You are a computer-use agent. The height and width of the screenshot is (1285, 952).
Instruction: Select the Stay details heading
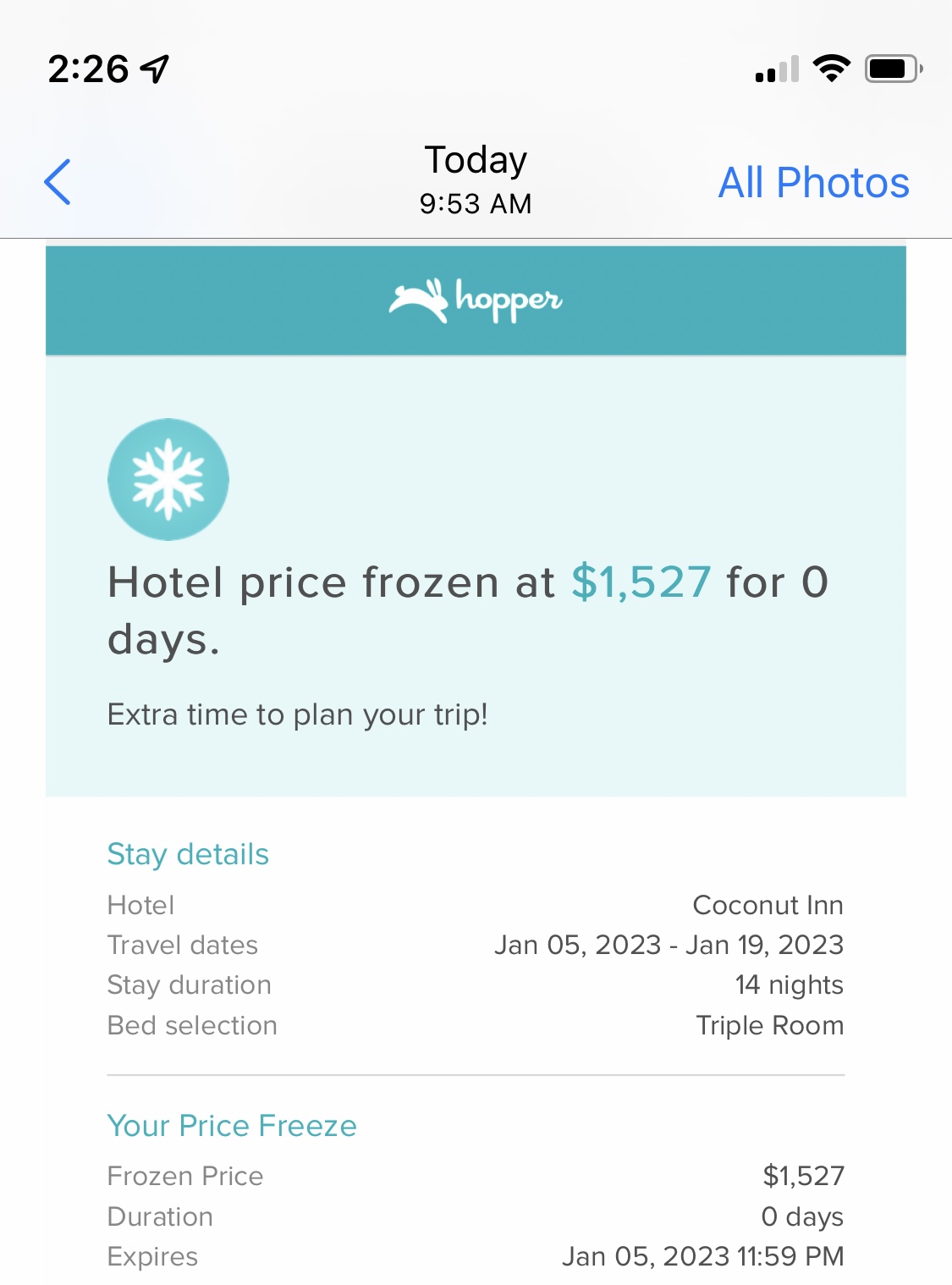(x=188, y=855)
